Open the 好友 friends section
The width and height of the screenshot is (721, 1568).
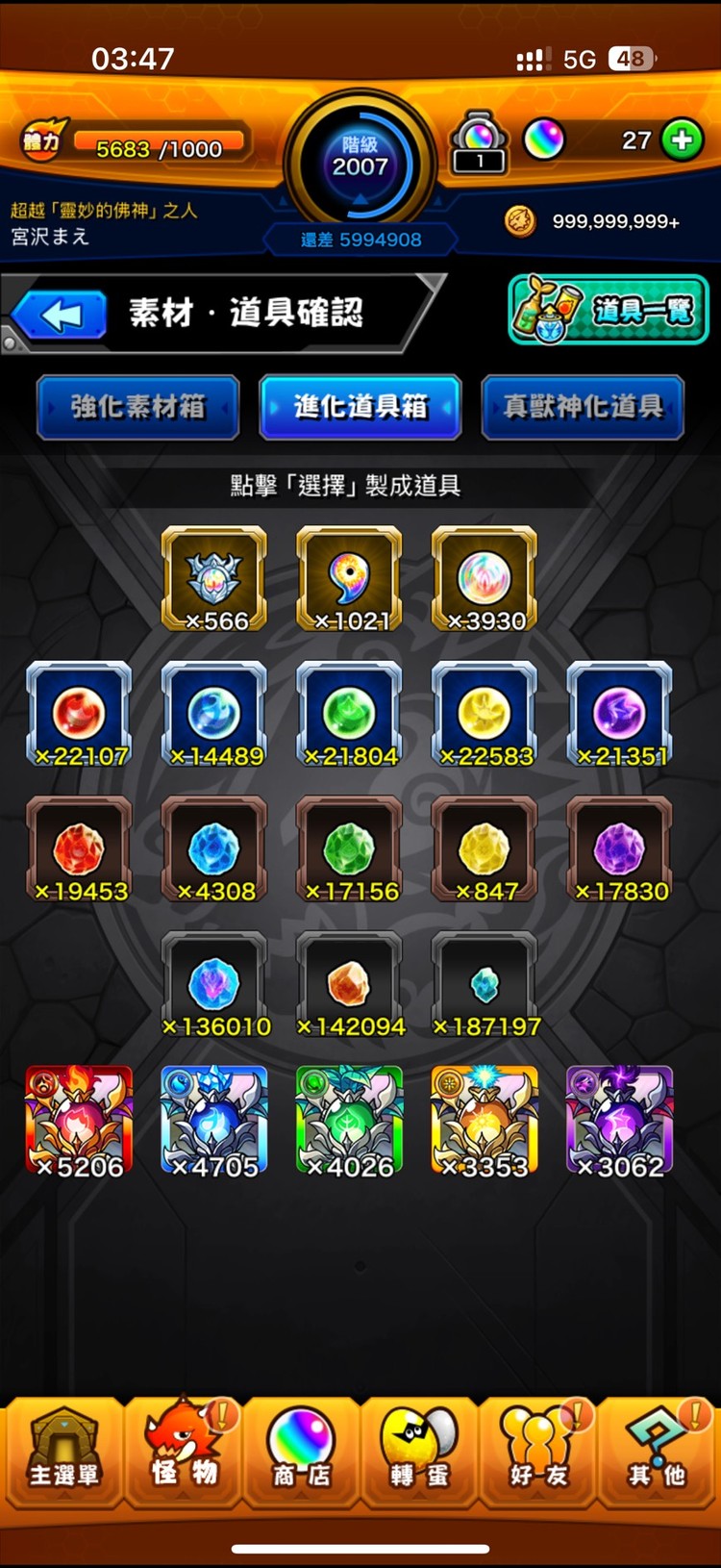pos(537,1451)
